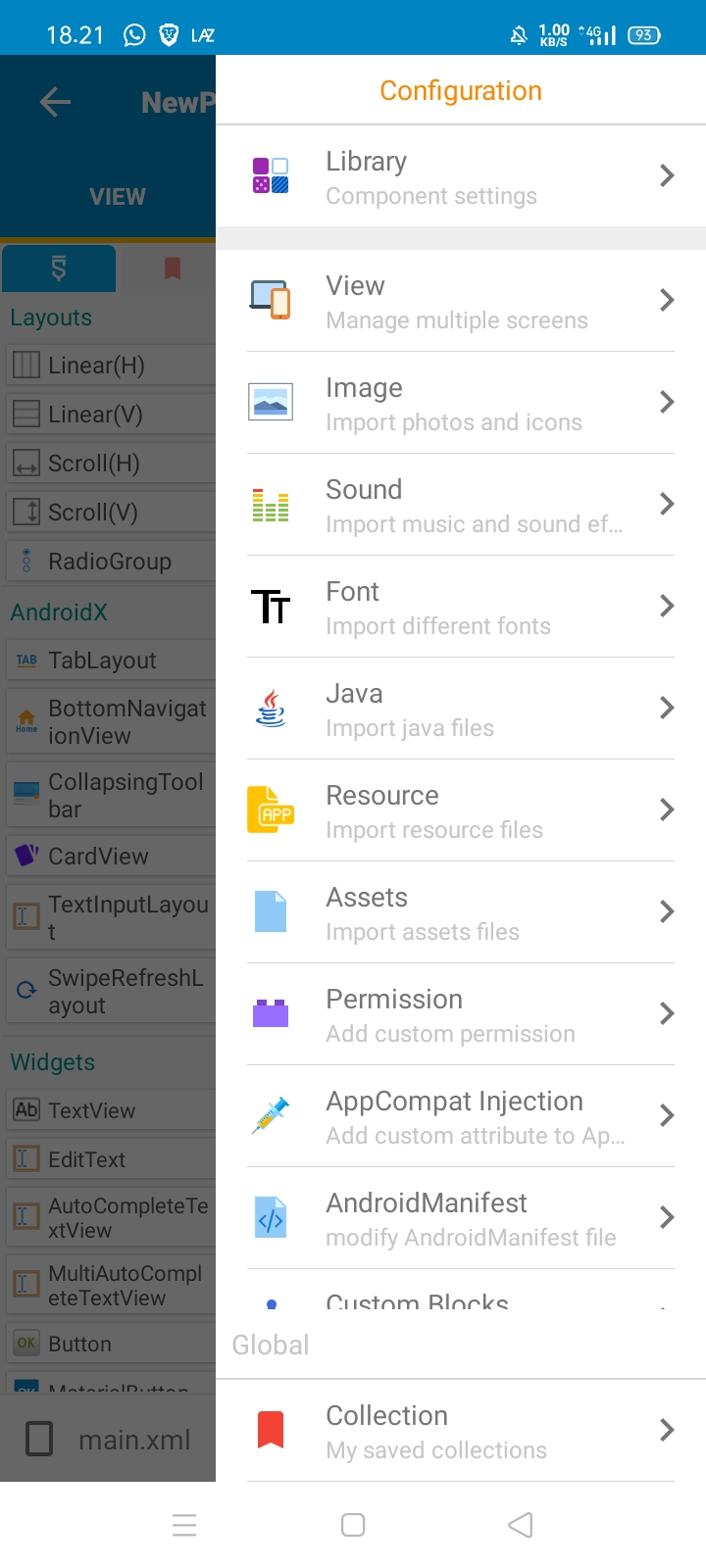Open the AndroidManifest code icon
706x1568 pixels.
(271, 1217)
